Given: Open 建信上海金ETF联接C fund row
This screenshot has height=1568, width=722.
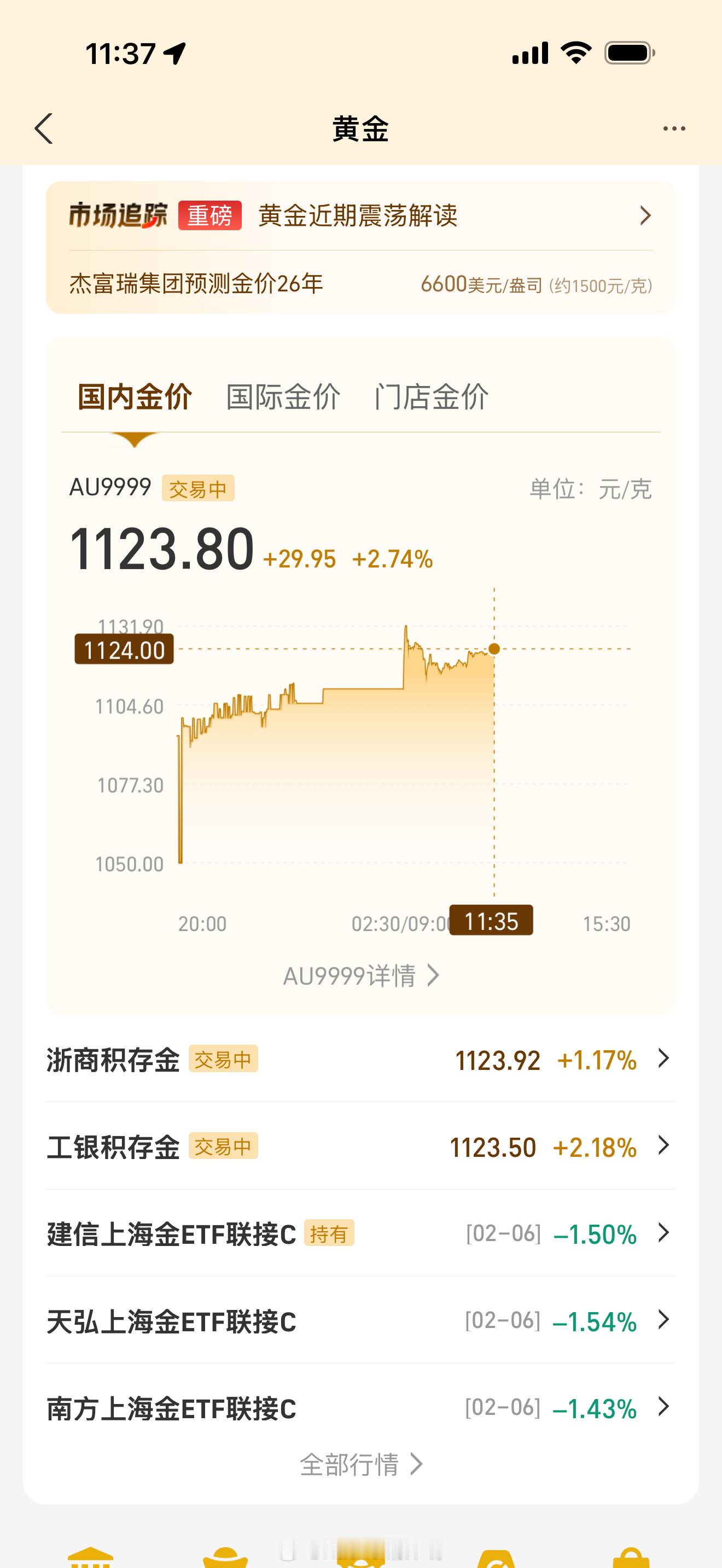Looking at the screenshot, I should tap(360, 1234).
